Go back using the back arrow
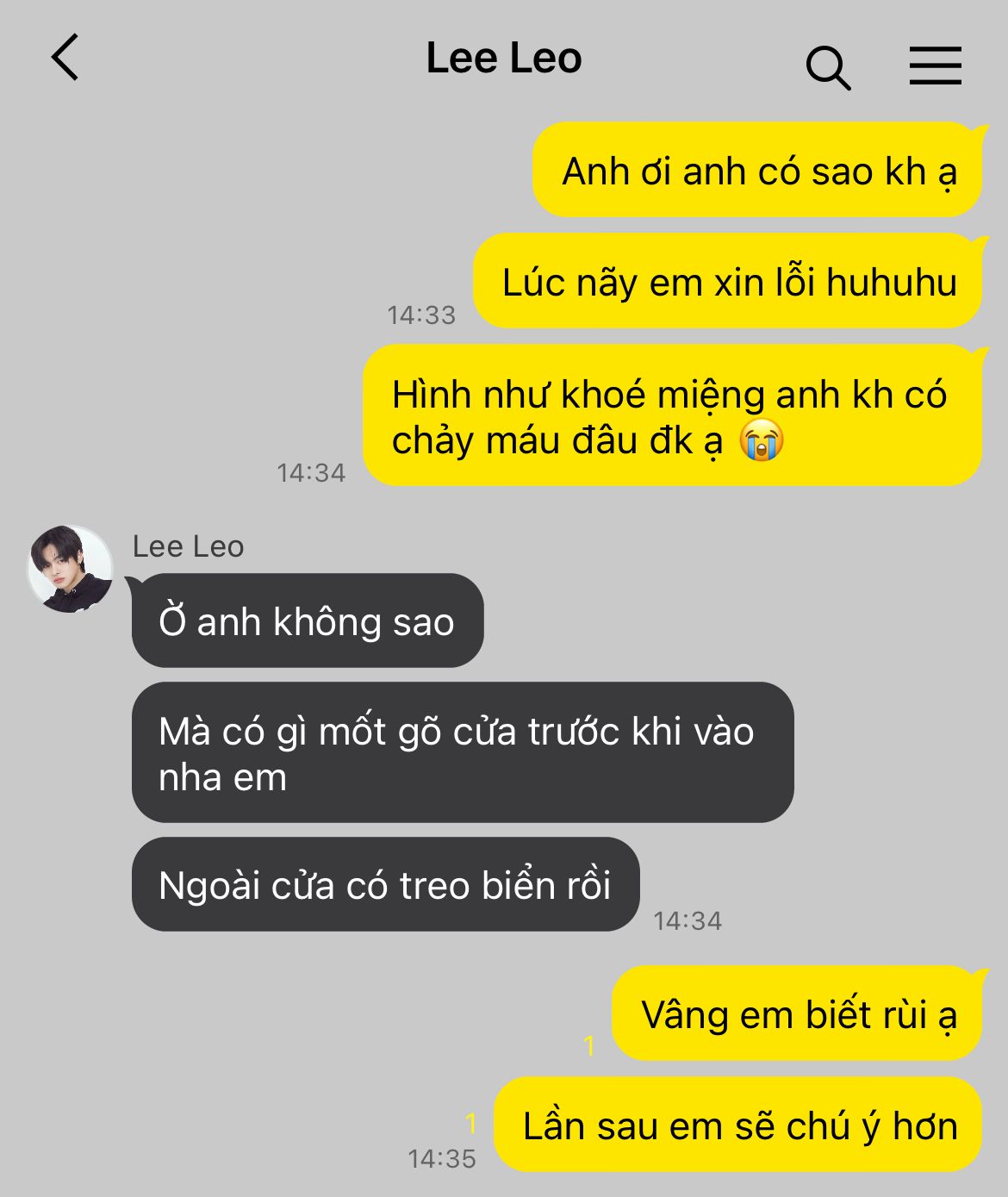 click(x=65, y=58)
